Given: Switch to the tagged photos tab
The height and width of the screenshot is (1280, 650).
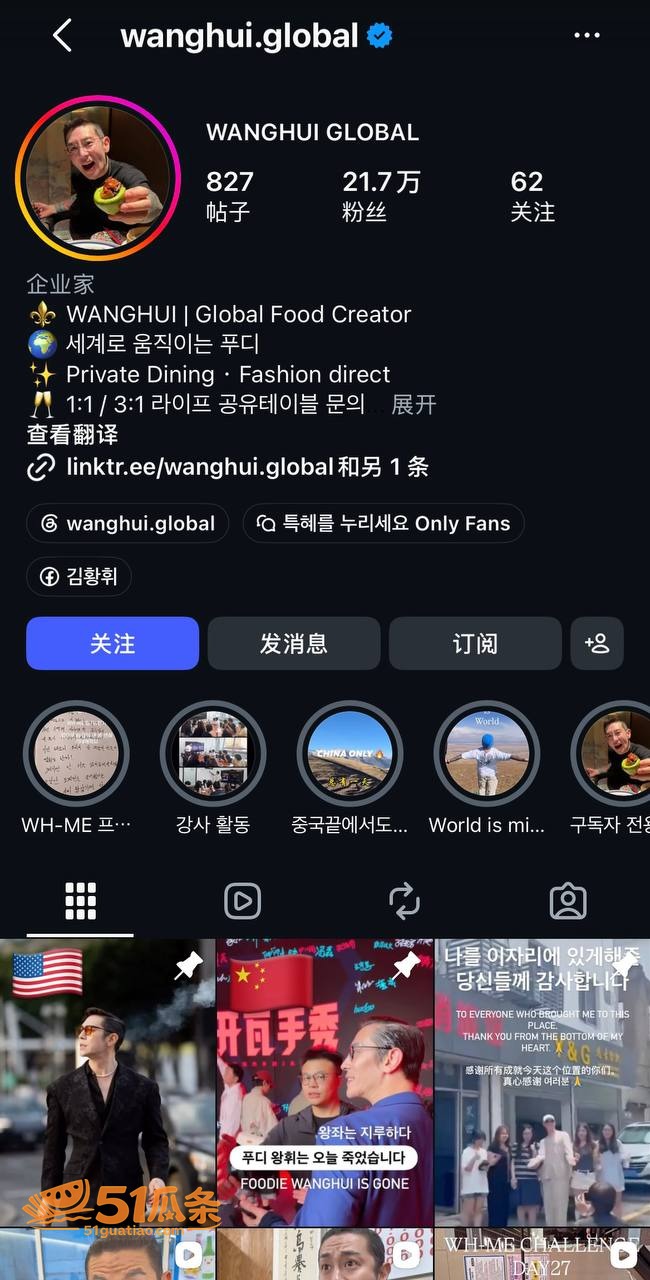Looking at the screenshot, I should tap(568, 901).
